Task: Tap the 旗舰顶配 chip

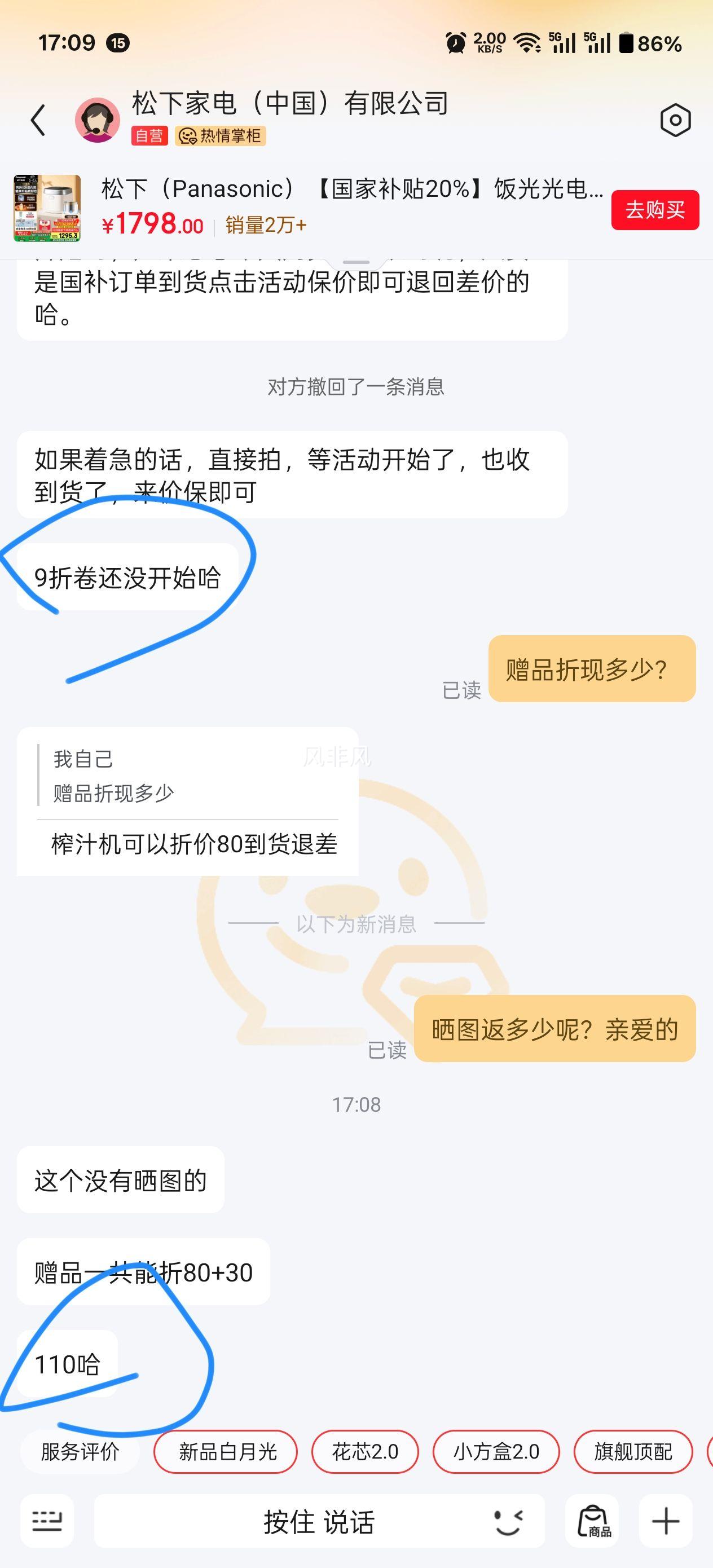Action: pyautogui.click(x=633, y=1452)
